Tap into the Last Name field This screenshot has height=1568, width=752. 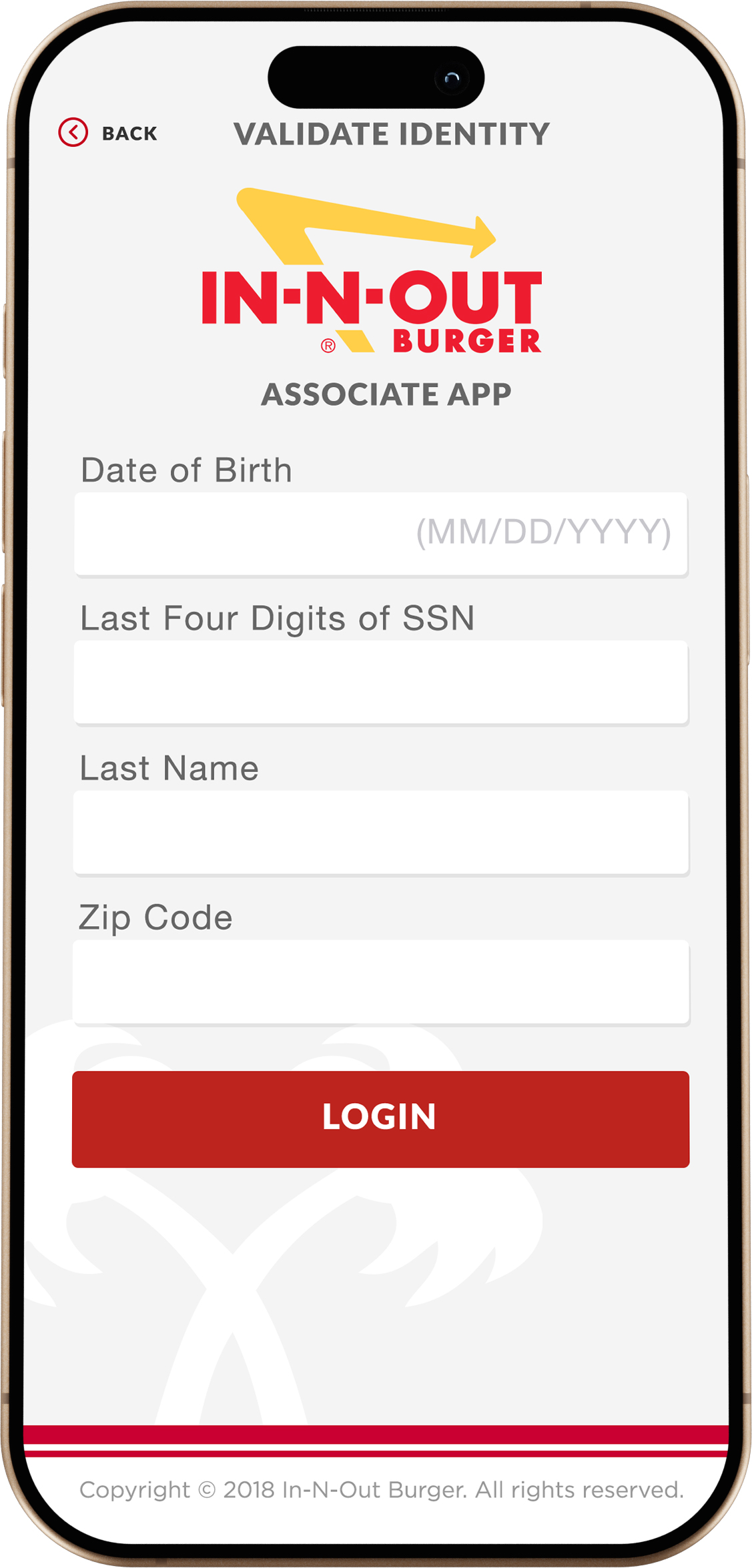tap(381, 832)
